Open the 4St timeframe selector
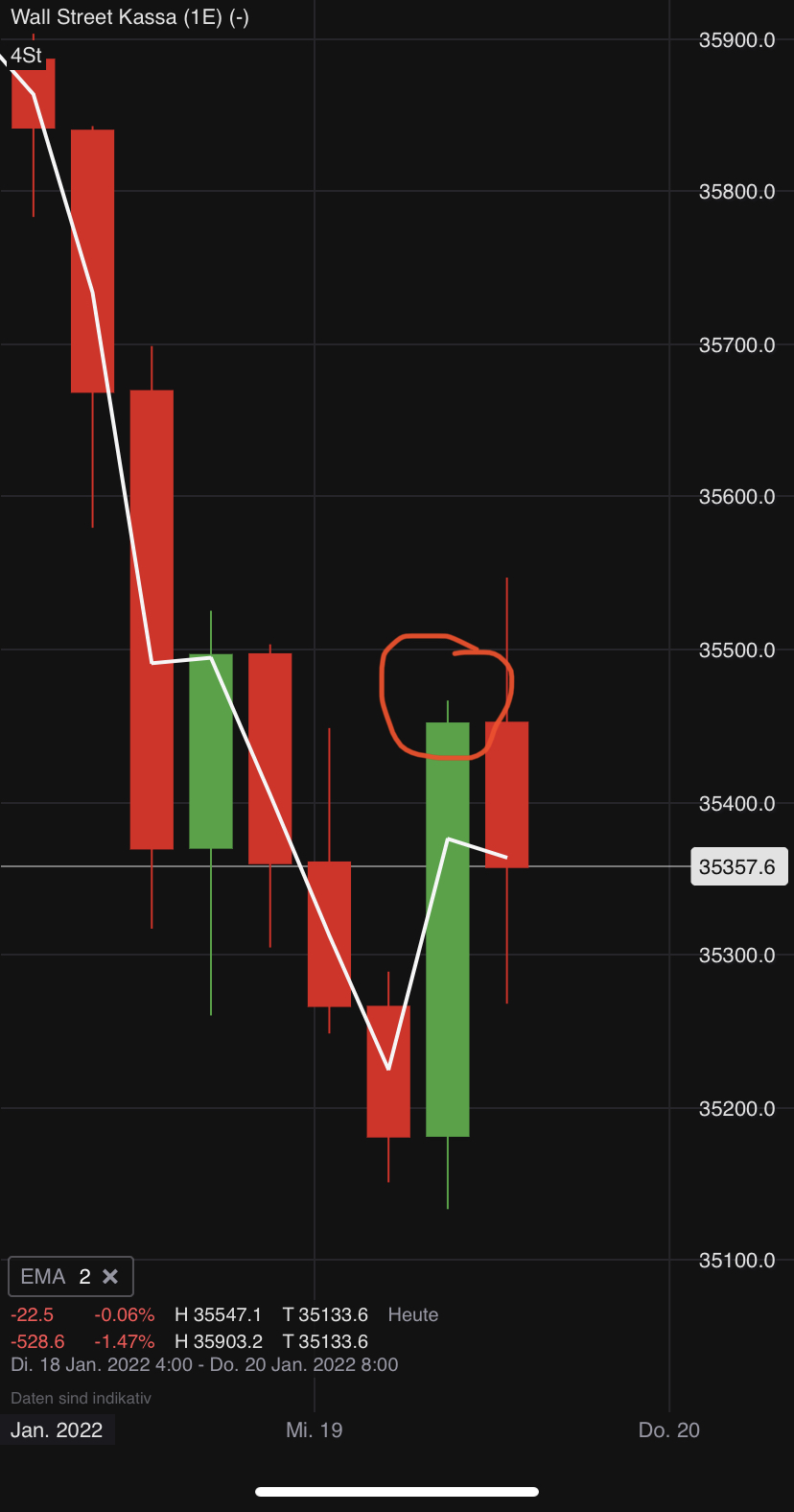Viewport: 794px width, 1512px height. (x=27, y=56)
